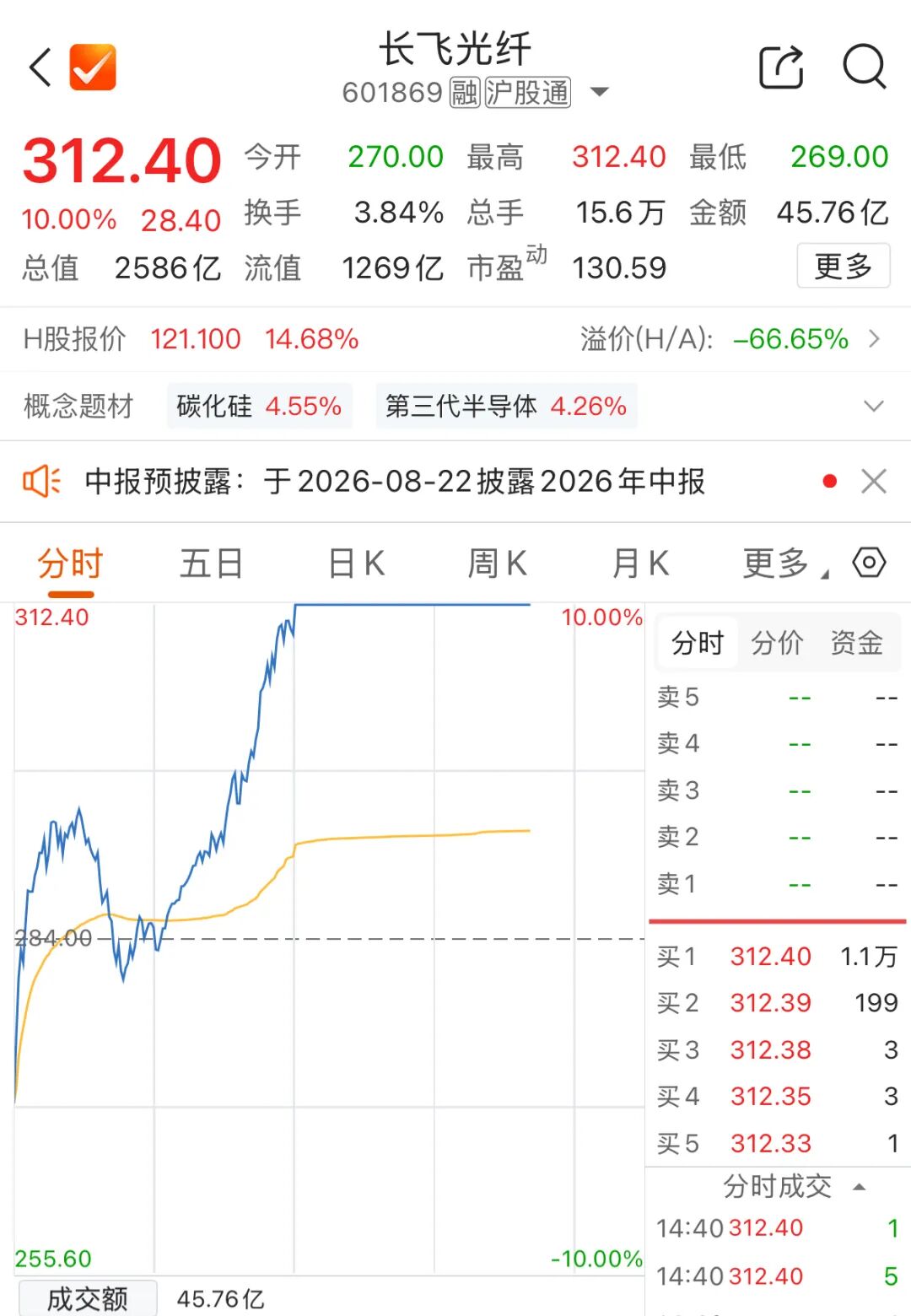Switch order panel to 资金
Screen dimensions: 911x1316
pyautogui.click(x=857, y=644)
